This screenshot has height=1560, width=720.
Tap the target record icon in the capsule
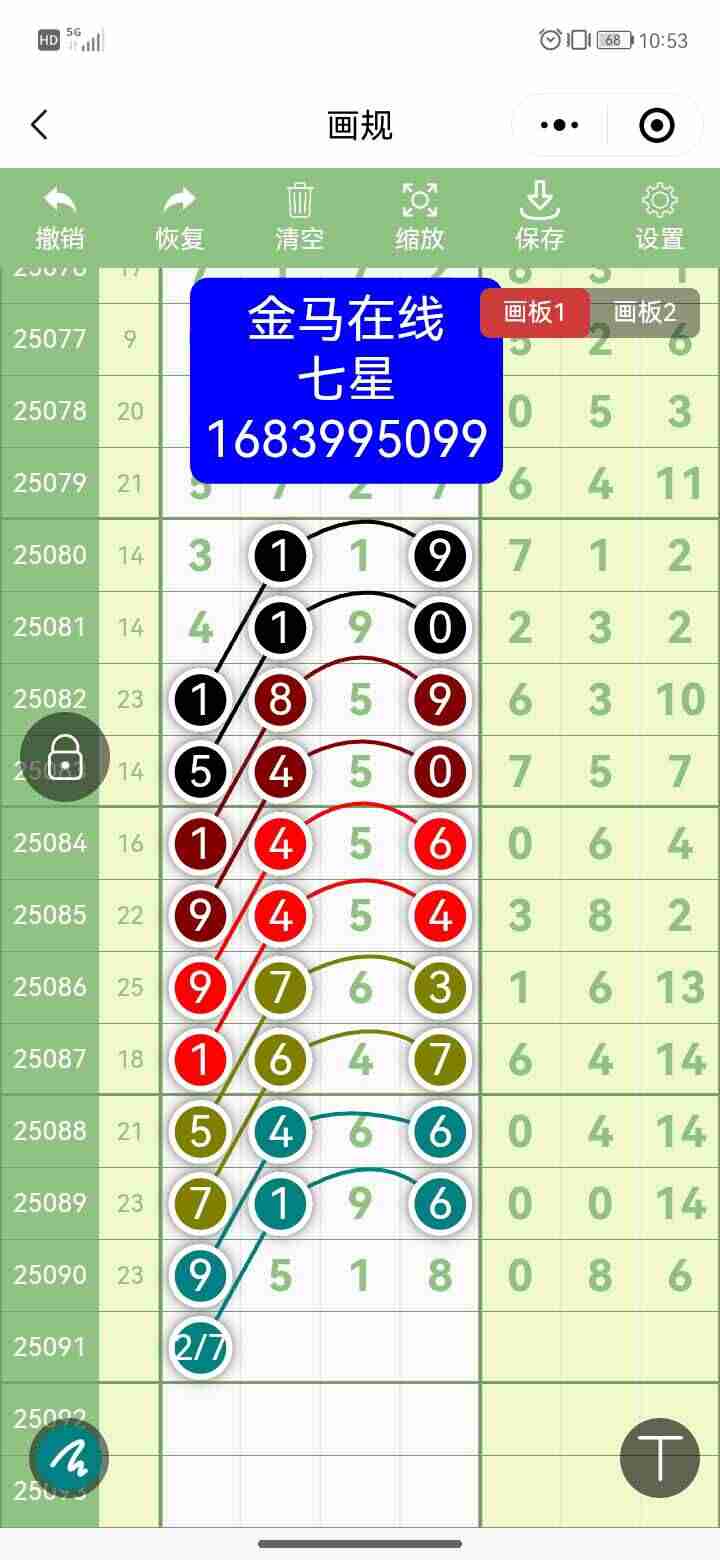(655, 126)
